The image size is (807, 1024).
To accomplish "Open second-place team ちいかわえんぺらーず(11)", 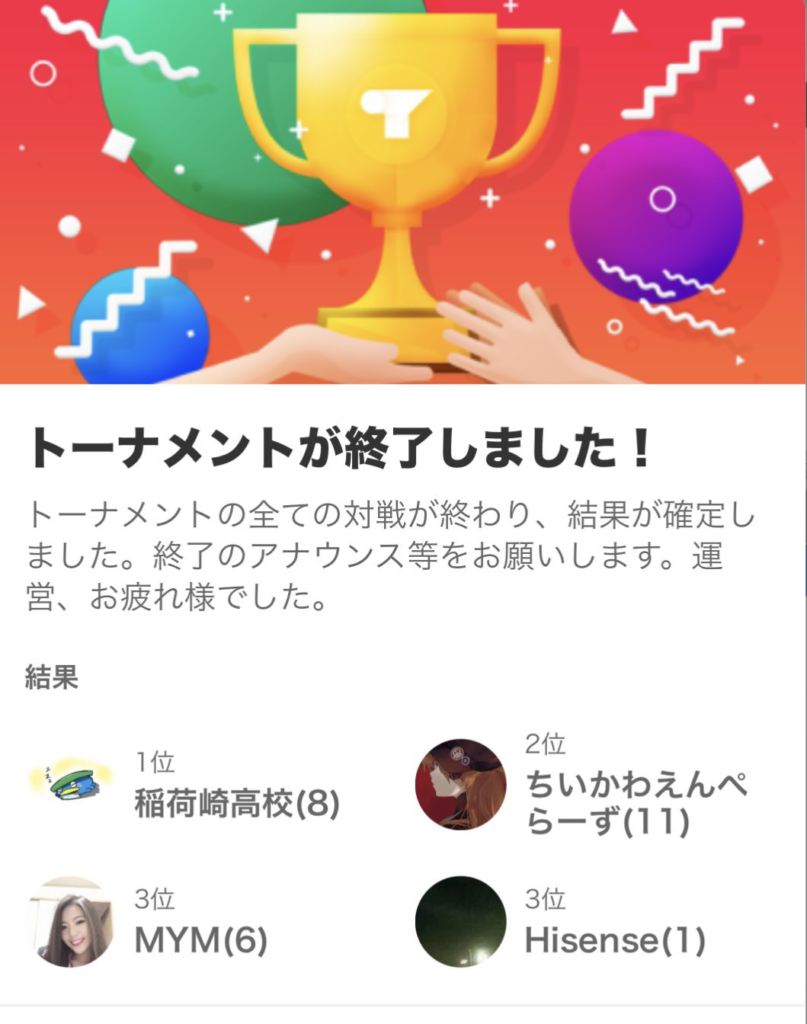I will coord(636,803).
